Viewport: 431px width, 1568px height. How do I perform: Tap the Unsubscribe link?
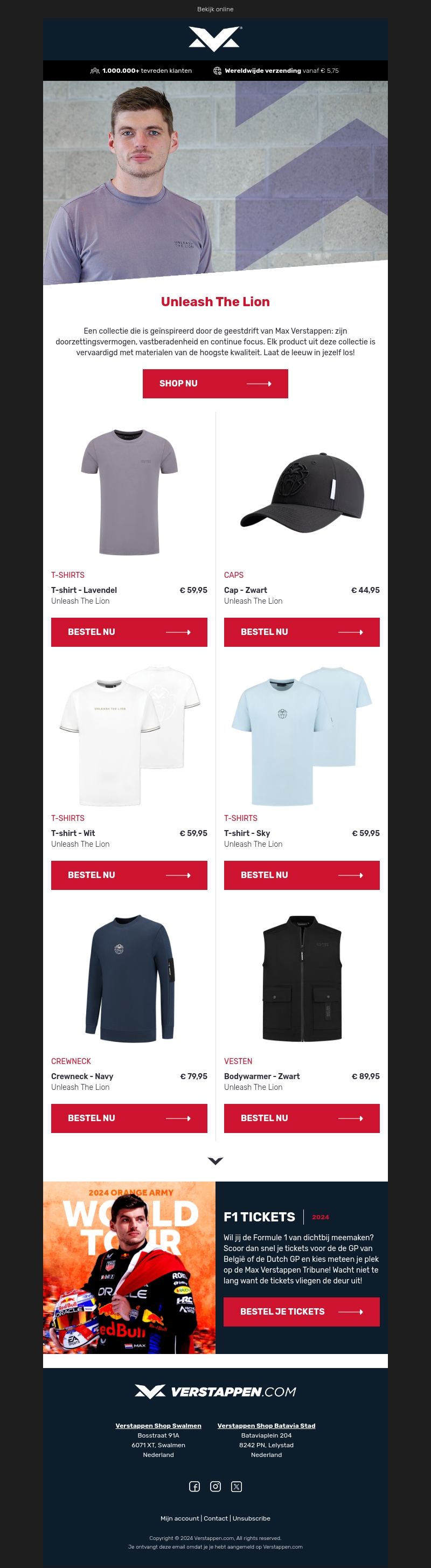252,1518
